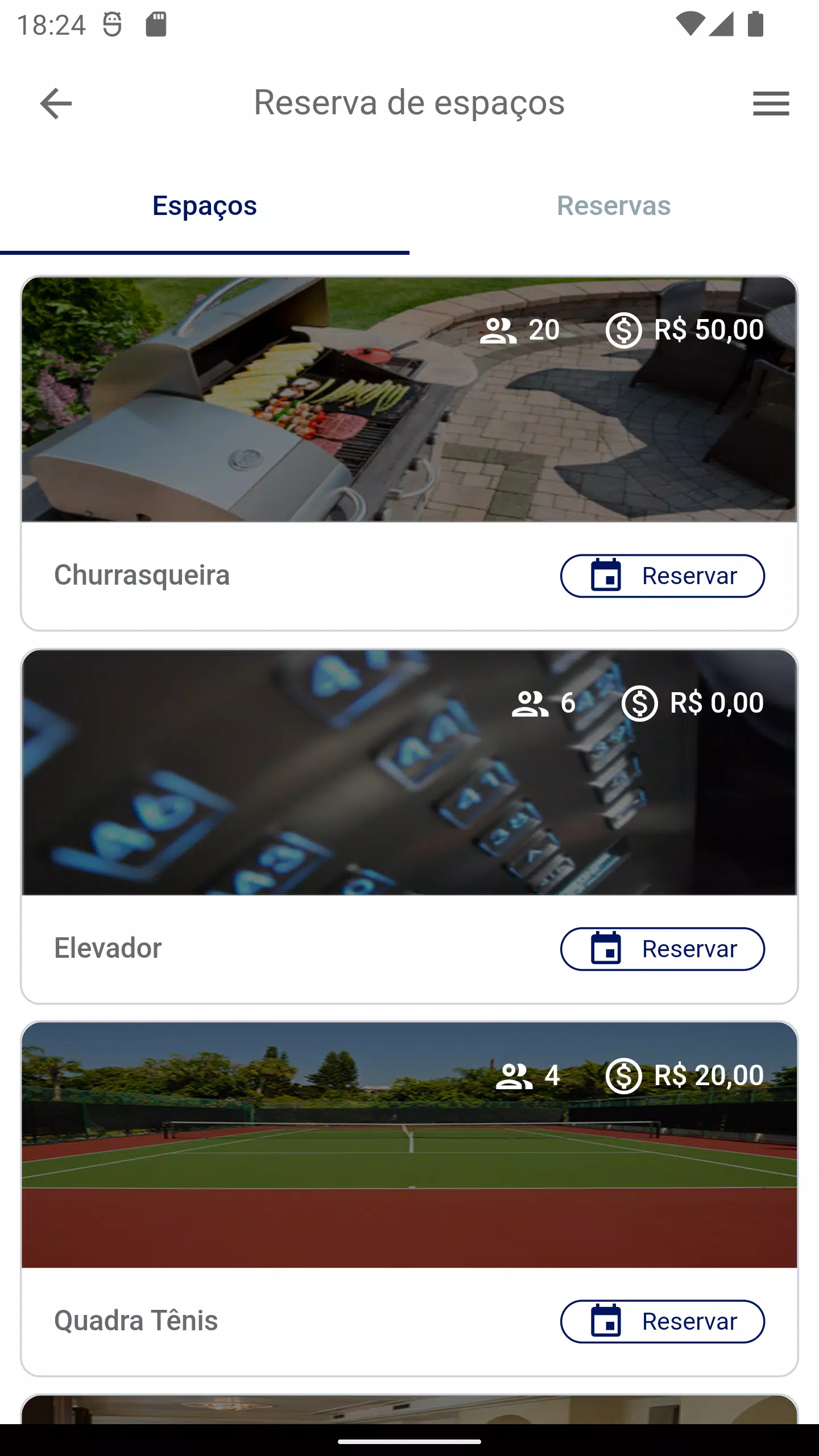819x1456 pixels.
Task: Select the Espaços tab
Action: click(x=205, y=206)
